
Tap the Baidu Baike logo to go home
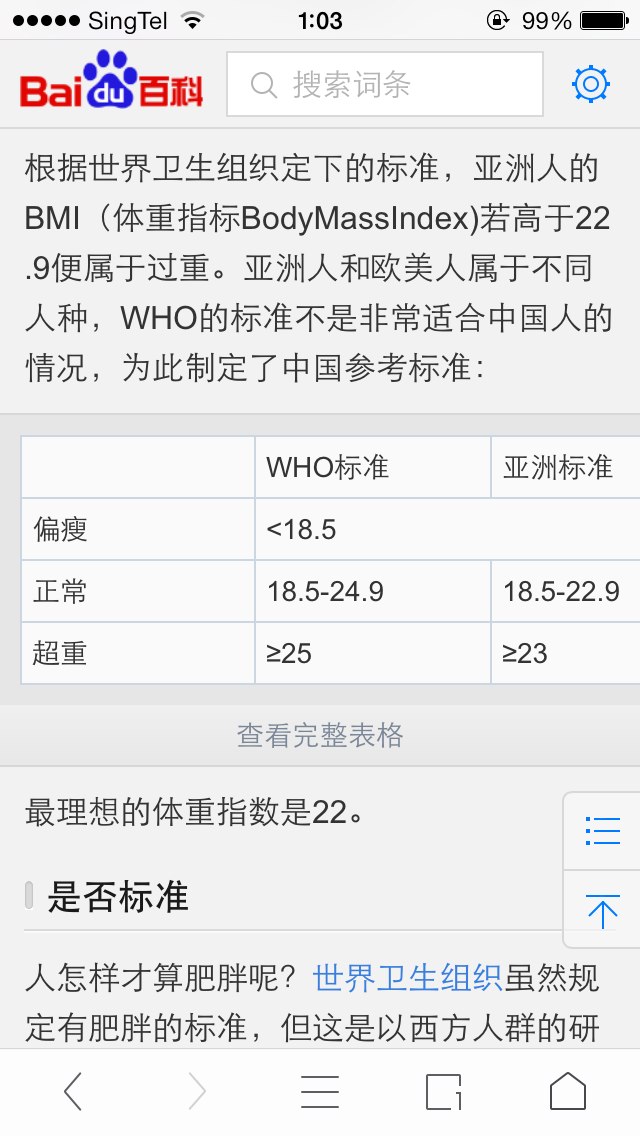[111, 82]
